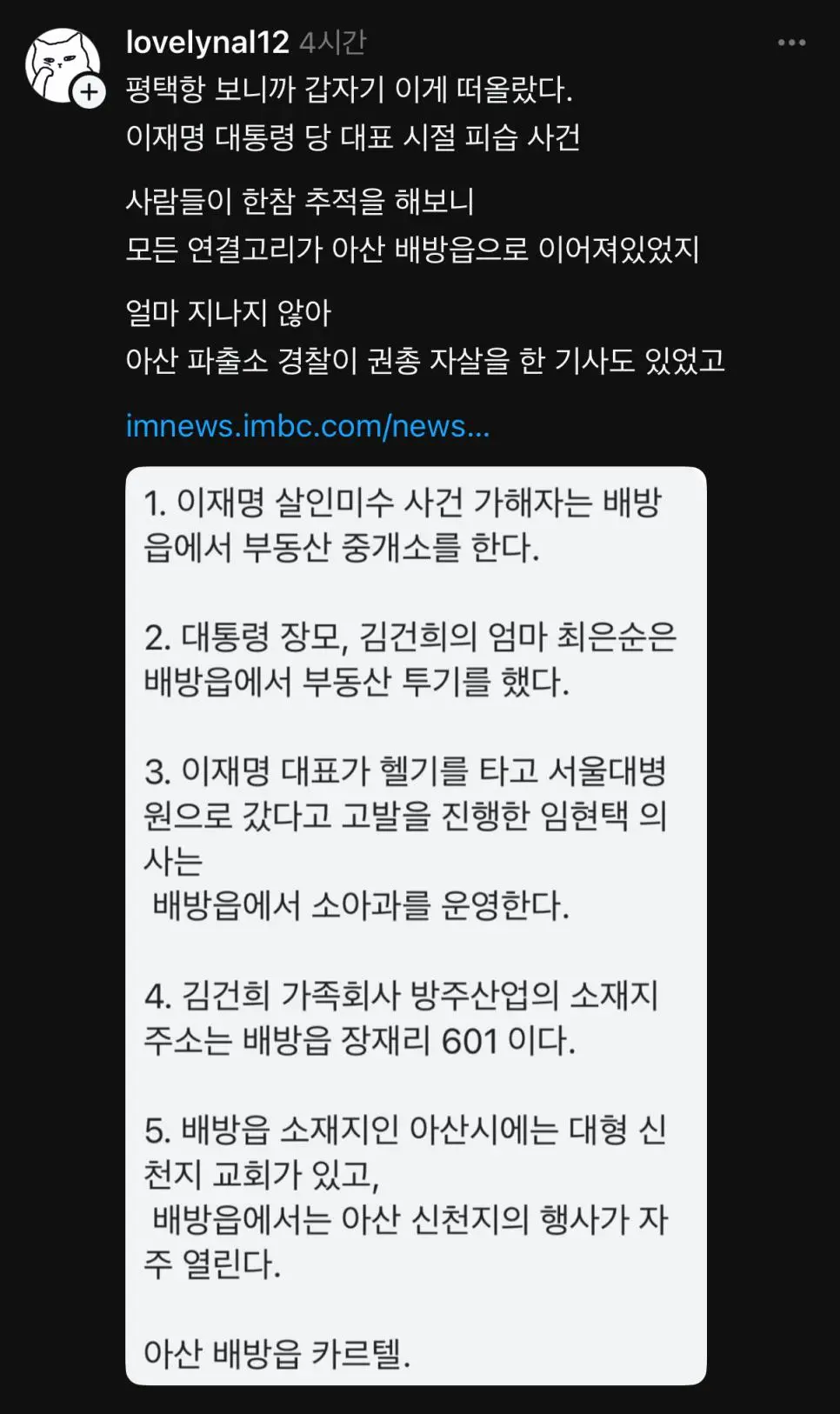Screen dimensions: 840x1414
Task: Open the imnews.imbc.com news link
Action: [x=307, y=426]
